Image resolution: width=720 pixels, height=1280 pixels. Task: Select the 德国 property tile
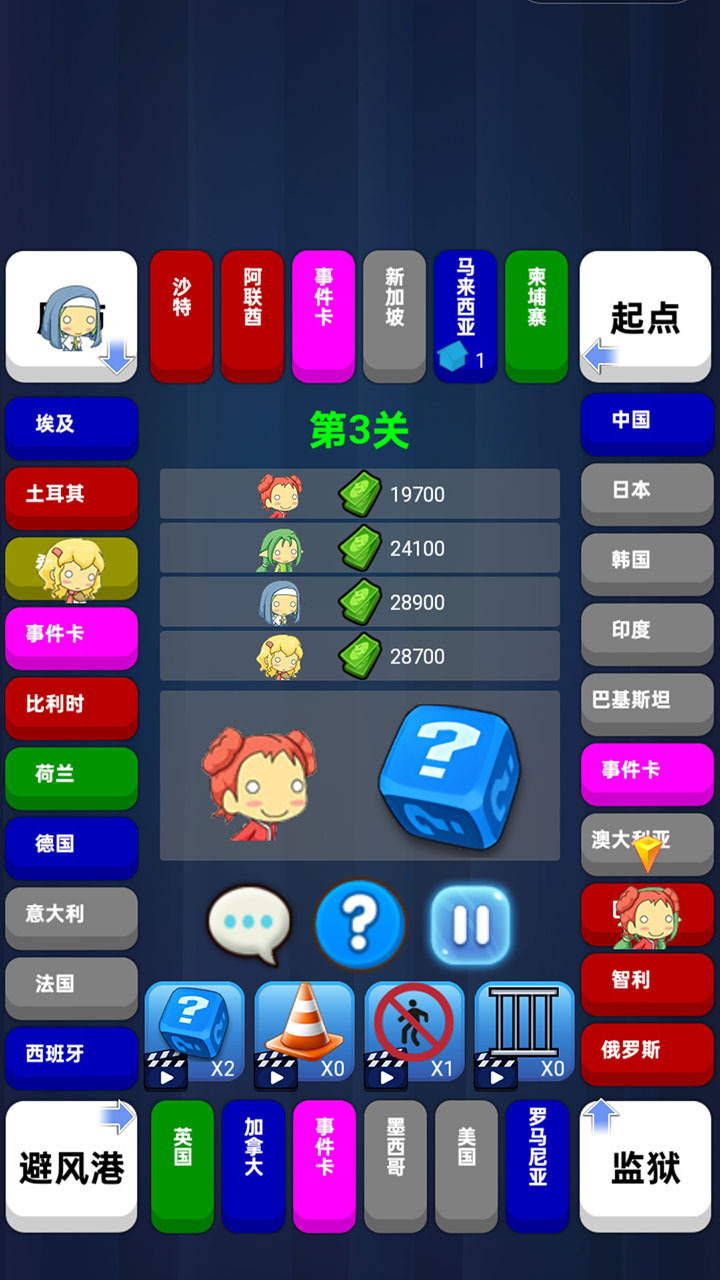click(x=72, y=845)
